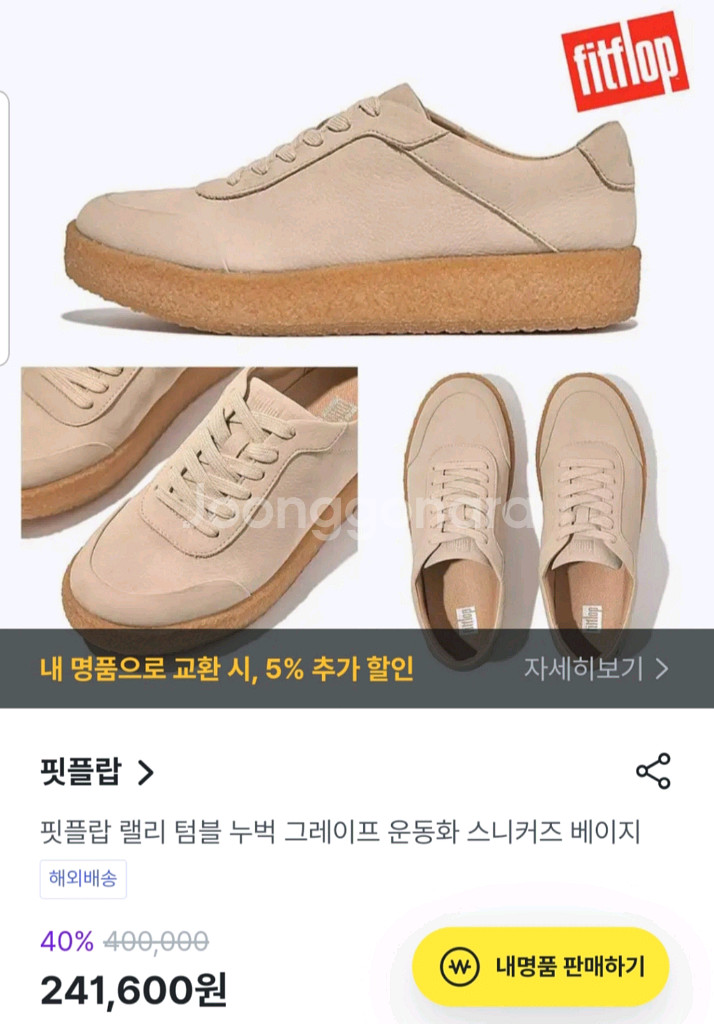
Task: Share this FitFlop sneaker listing
Action: coord(653,771)
